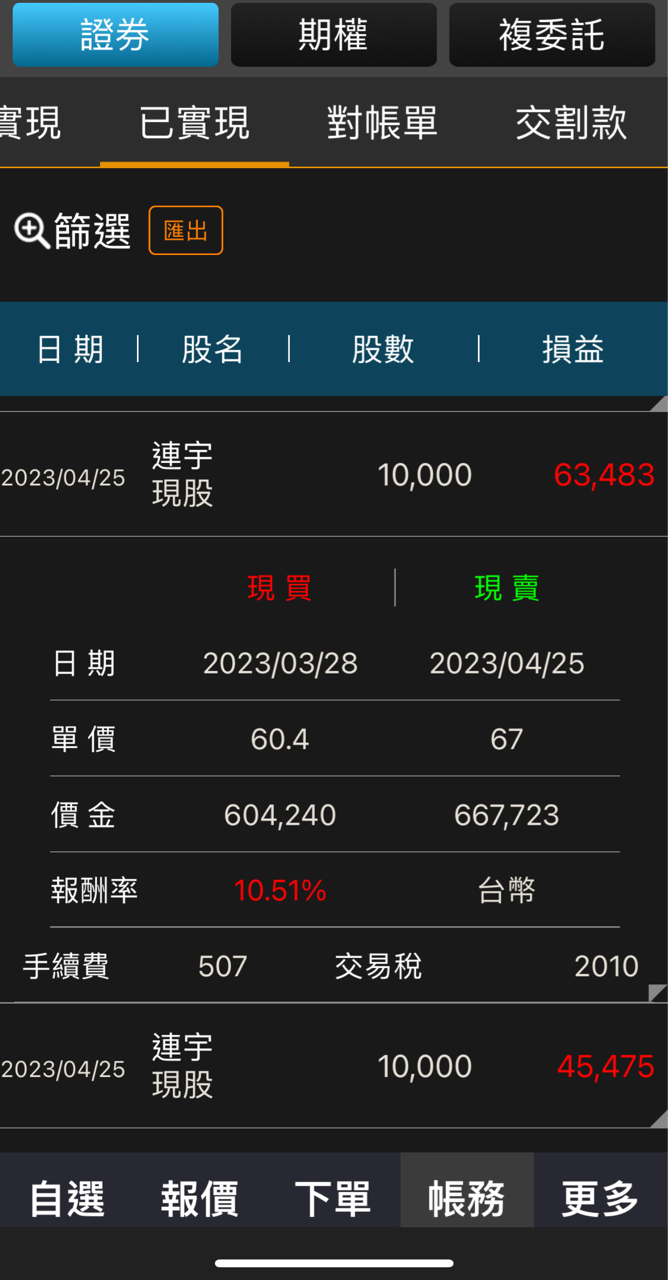Open 更多 in bottom navigation
Viewport: 668px width, 1280px height.
click(600, 1197)
